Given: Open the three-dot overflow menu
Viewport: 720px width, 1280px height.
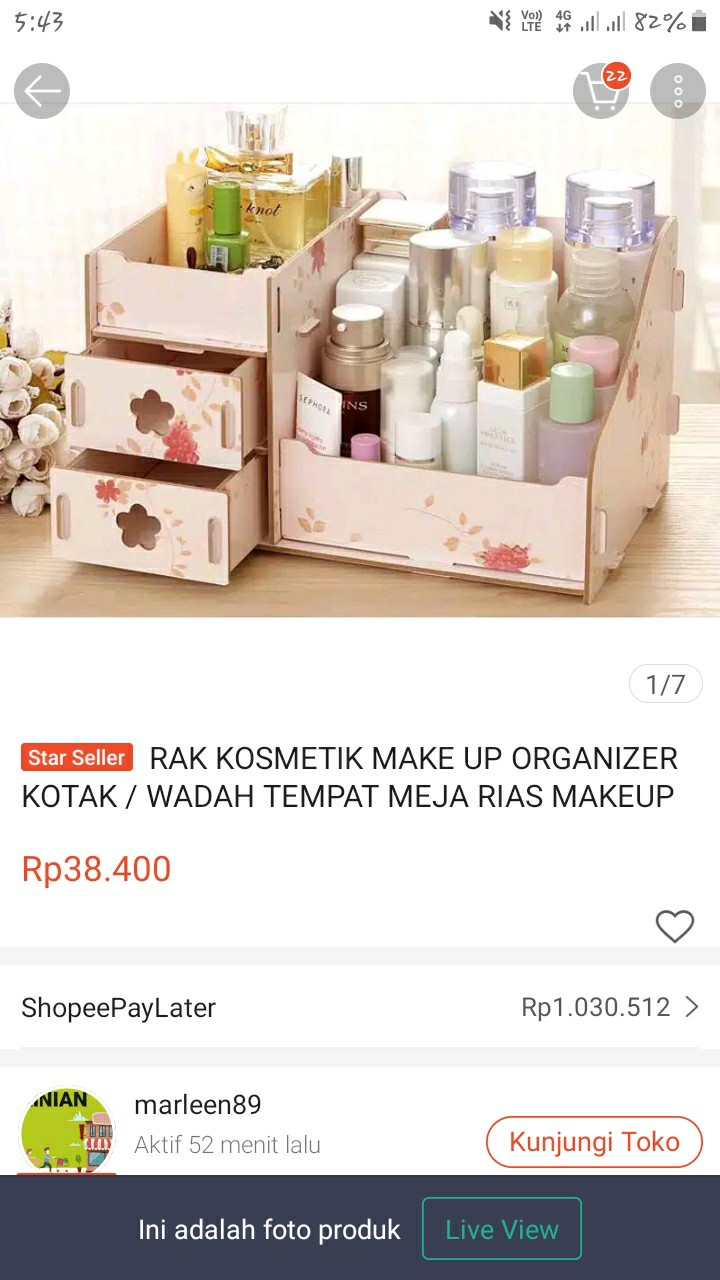Looking at the screenshot, I should click(x=678, y=91).
